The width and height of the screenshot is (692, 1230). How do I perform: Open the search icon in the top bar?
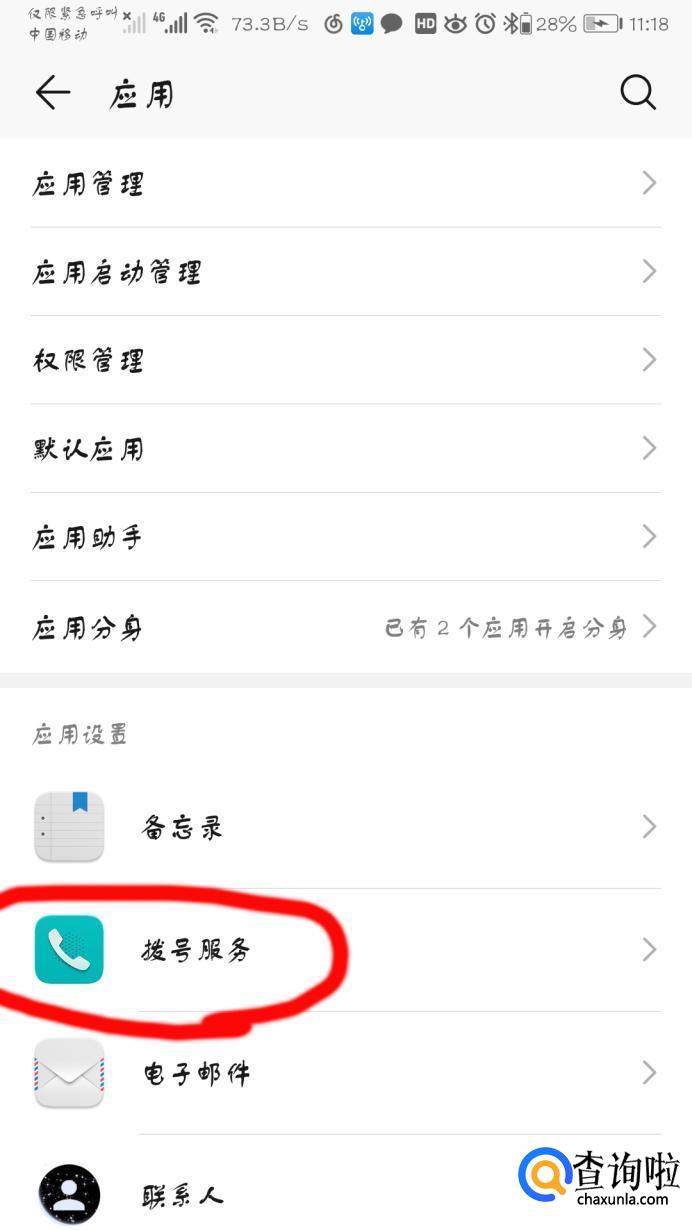click(x=638, y=93)
